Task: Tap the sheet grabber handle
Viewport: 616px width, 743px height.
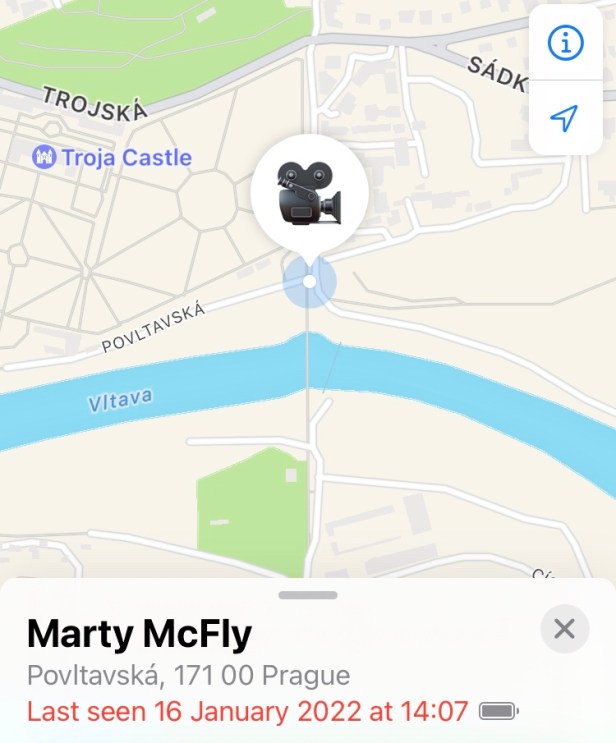Action: tap(309, 595)
